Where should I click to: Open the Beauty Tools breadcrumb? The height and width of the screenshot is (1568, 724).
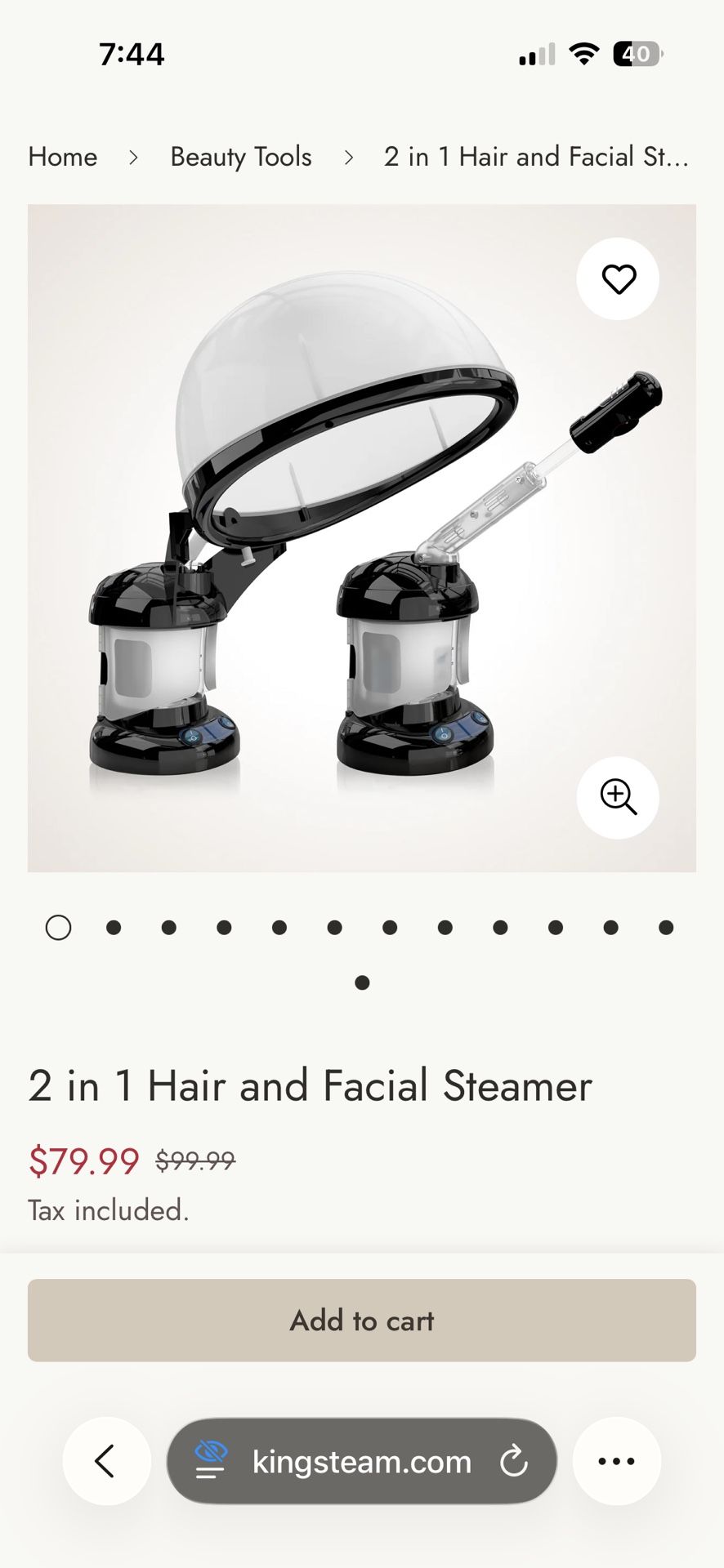(241, 157)
